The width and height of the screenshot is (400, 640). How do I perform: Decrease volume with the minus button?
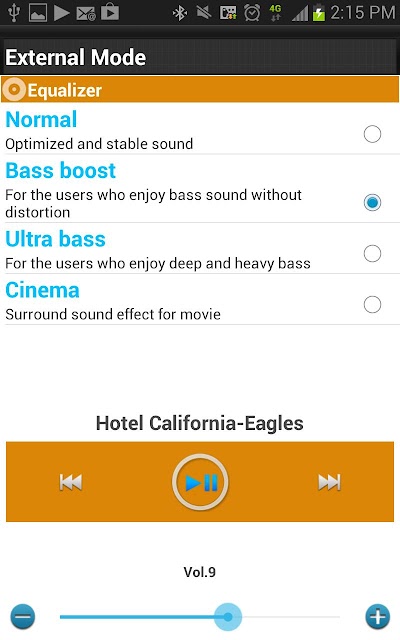[x=23, y=616]
